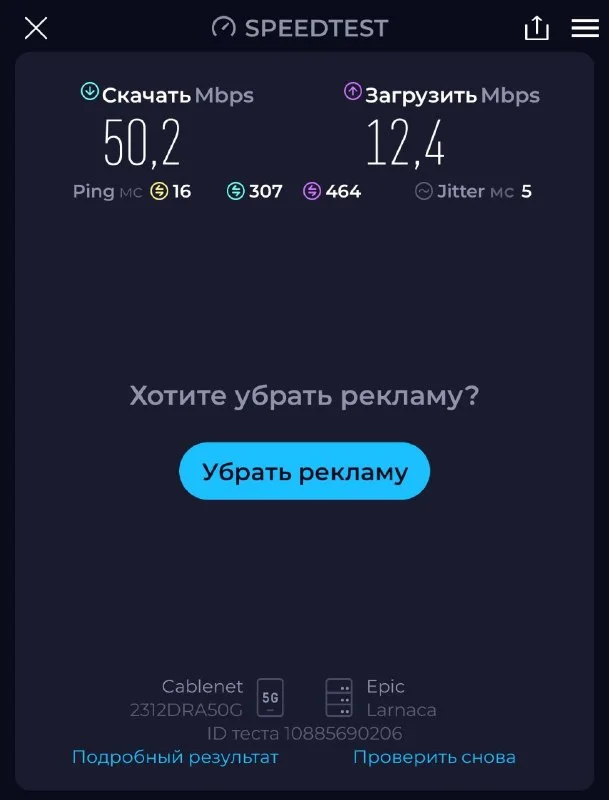Viewport: 609px width, 800px height.
Task: Open Подробный результат link
Action: (x=175, y=757)
